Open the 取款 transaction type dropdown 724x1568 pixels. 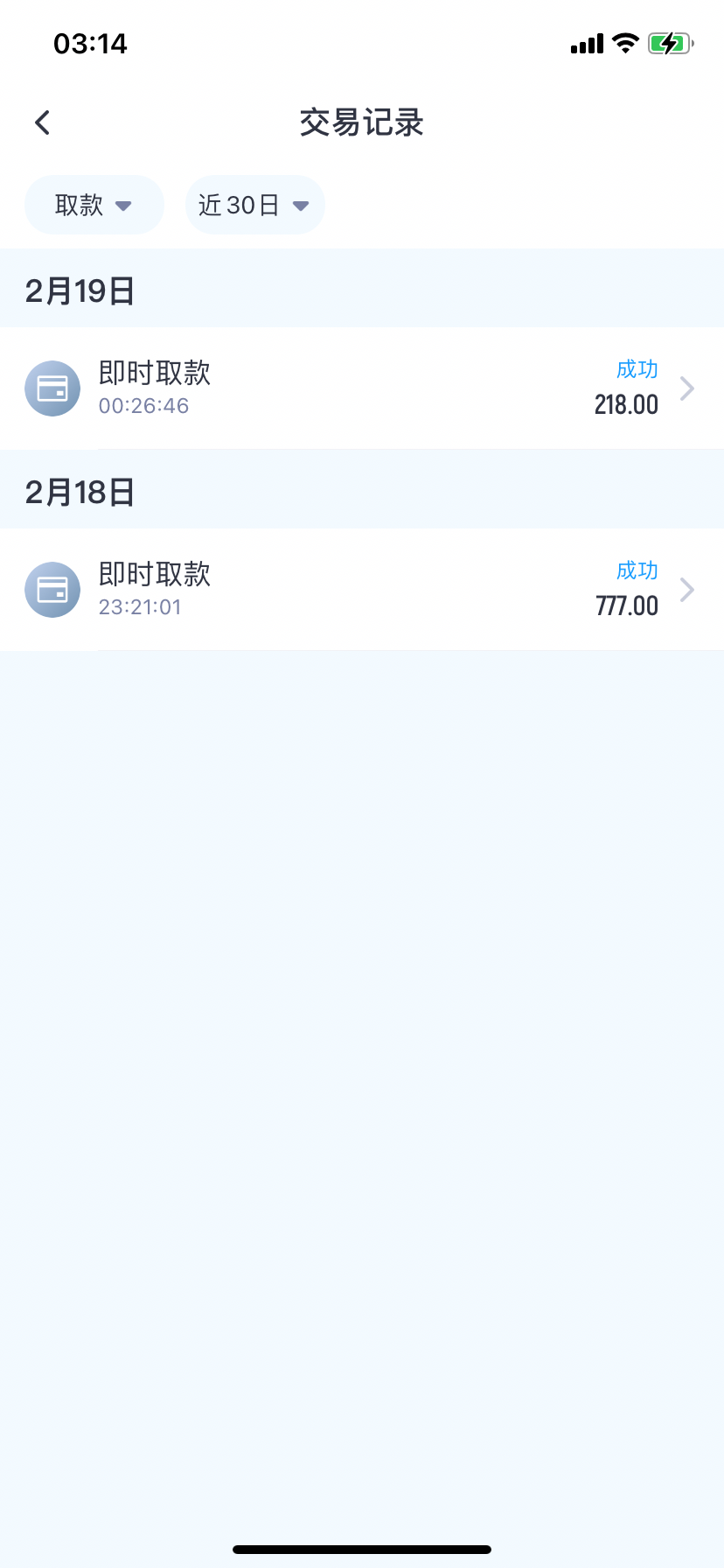click(x=94, y=205)
